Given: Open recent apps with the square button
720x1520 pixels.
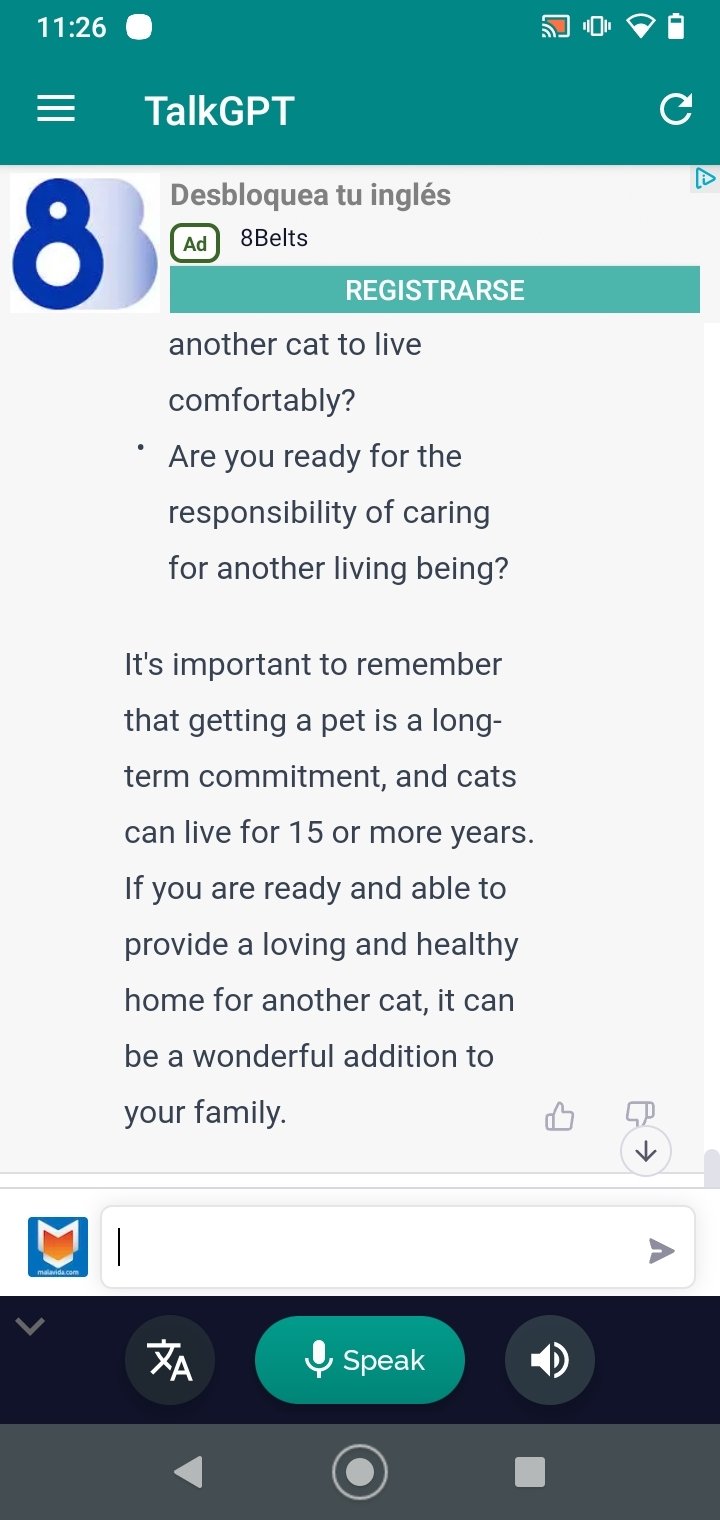Looking at the screenshot, I should (530, 1472).
